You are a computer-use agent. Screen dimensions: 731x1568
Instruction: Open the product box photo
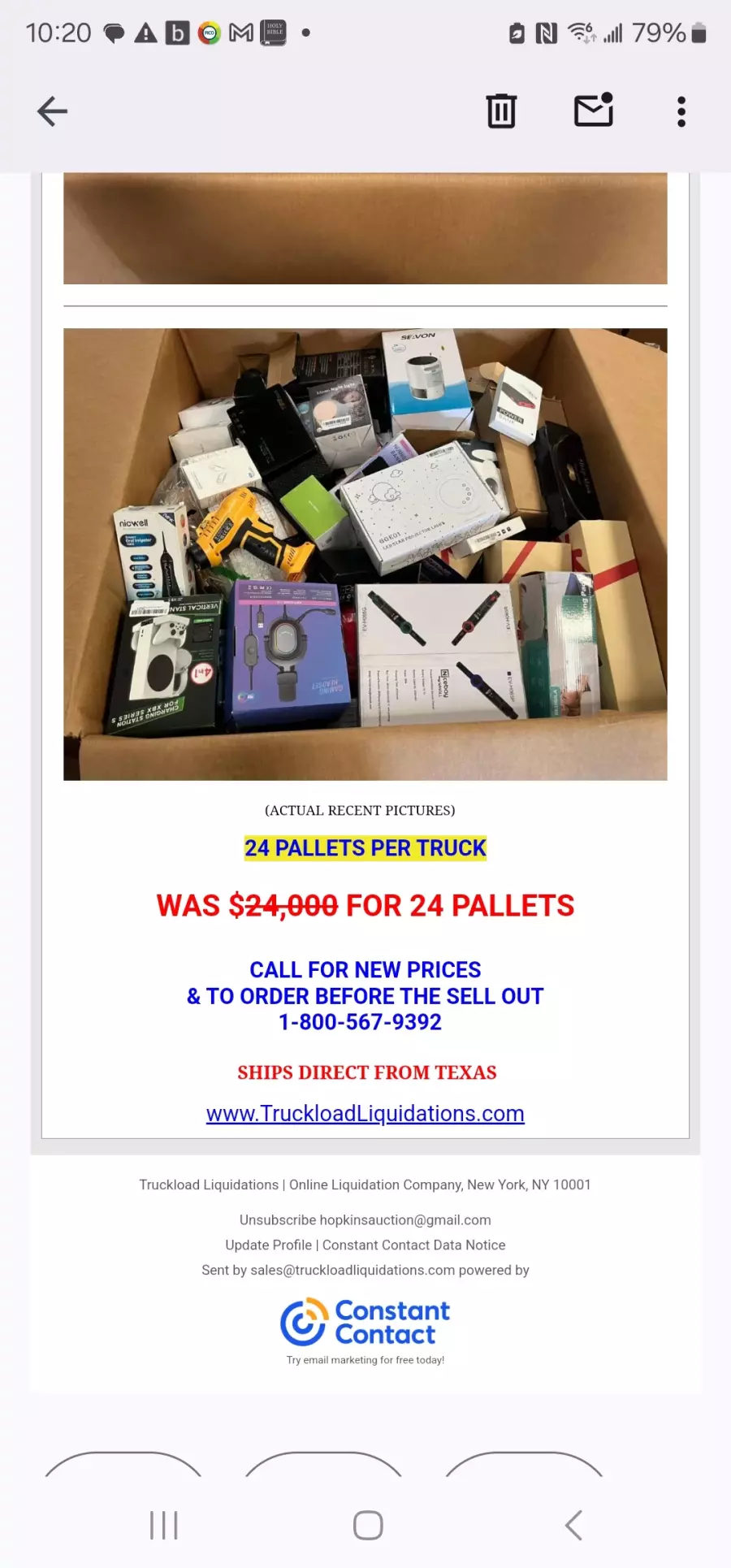click(x=365, y=554)
